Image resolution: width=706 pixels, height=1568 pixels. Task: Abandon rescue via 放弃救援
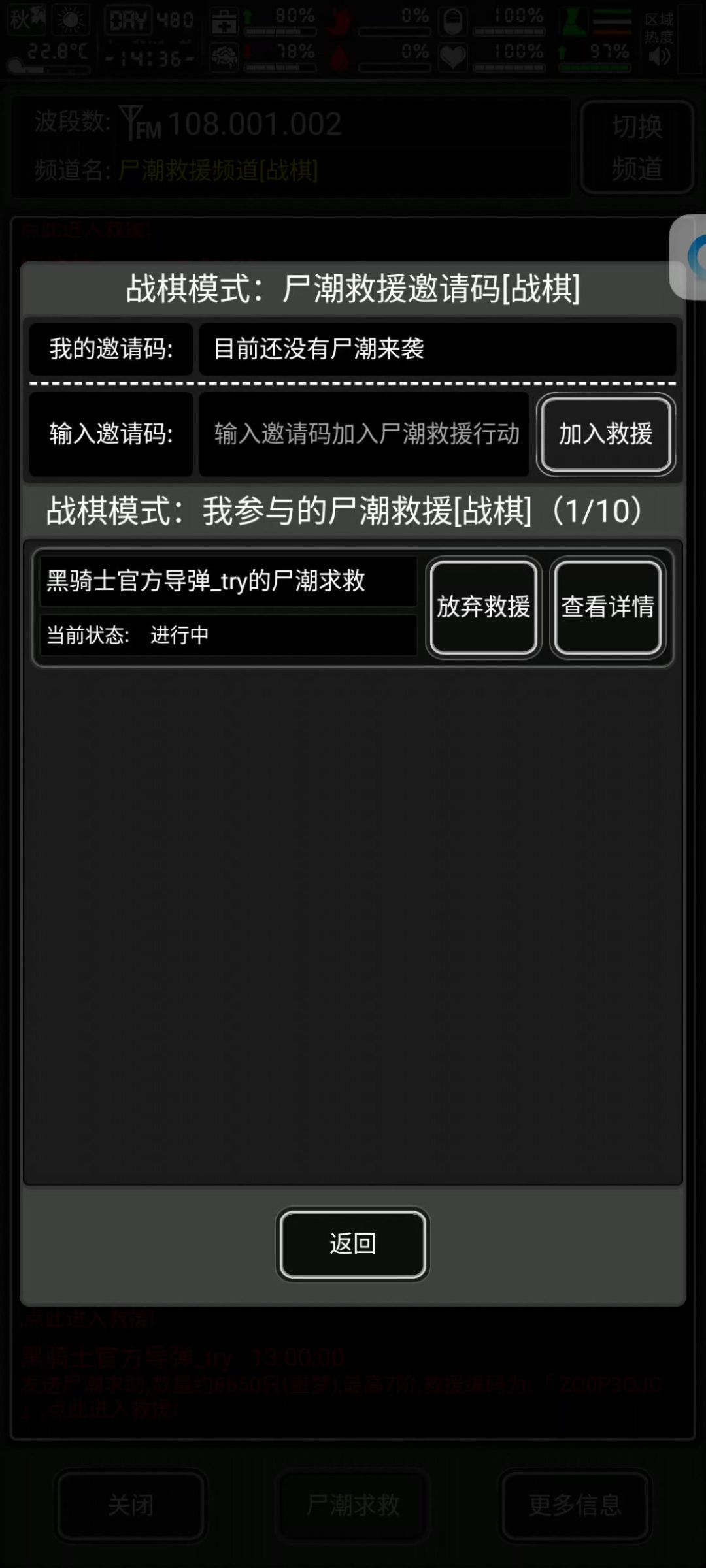click(x=484, y=608)
